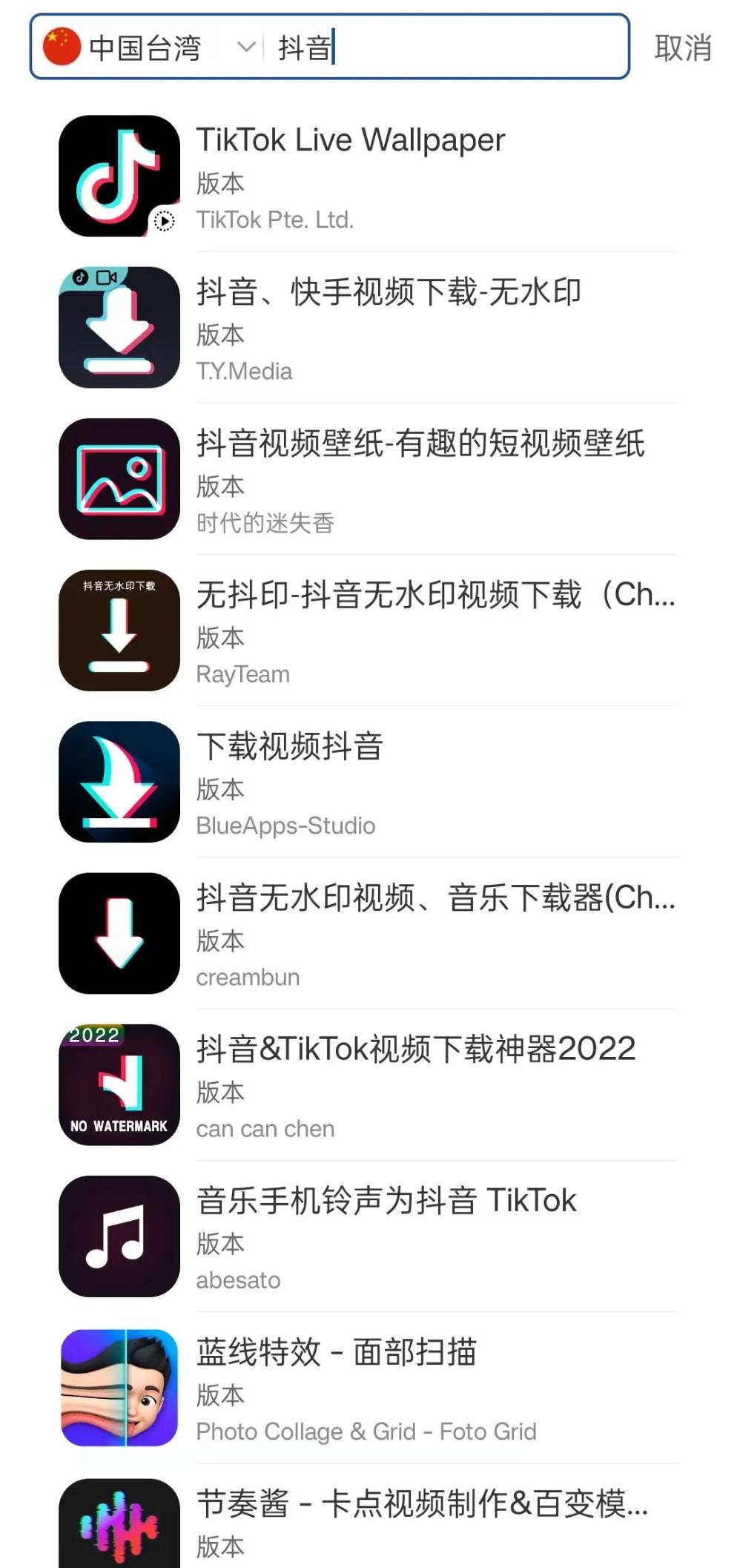
Task: Open the 音乐手机铃声为抖音 TikTok result
Action: [386, 1201]
